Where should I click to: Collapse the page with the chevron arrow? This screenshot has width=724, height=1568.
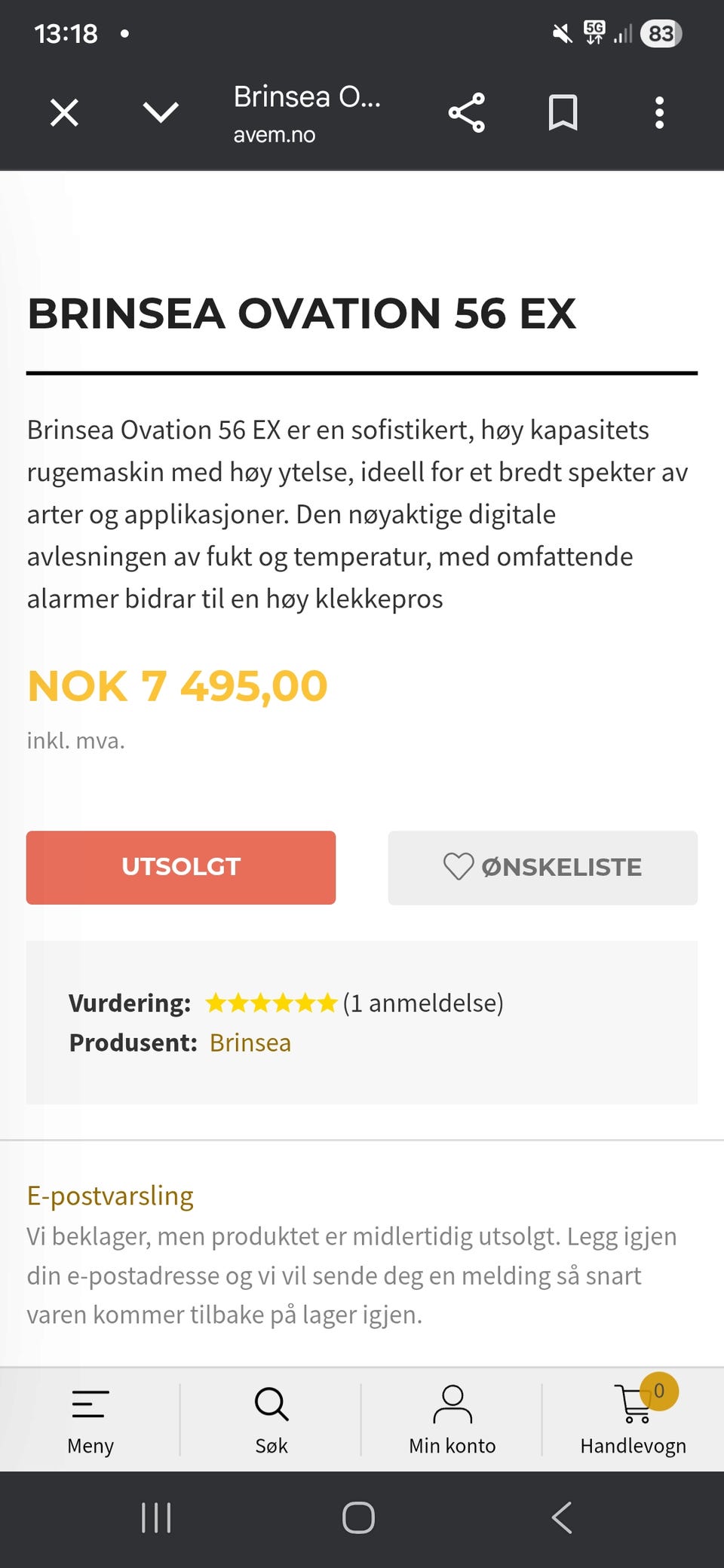159,112
